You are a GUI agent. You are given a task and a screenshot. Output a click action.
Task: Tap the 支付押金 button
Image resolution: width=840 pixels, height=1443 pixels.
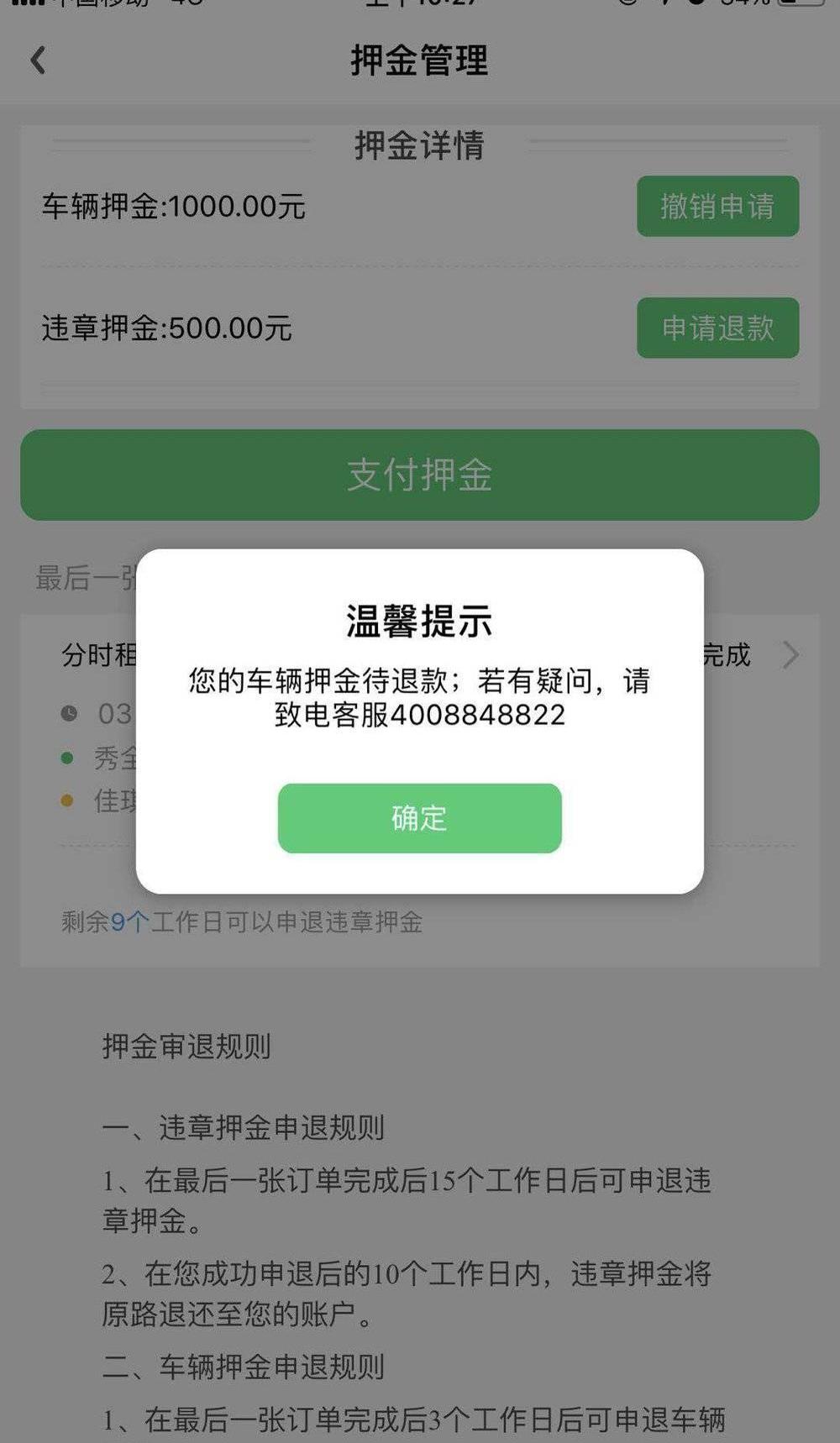419,475
